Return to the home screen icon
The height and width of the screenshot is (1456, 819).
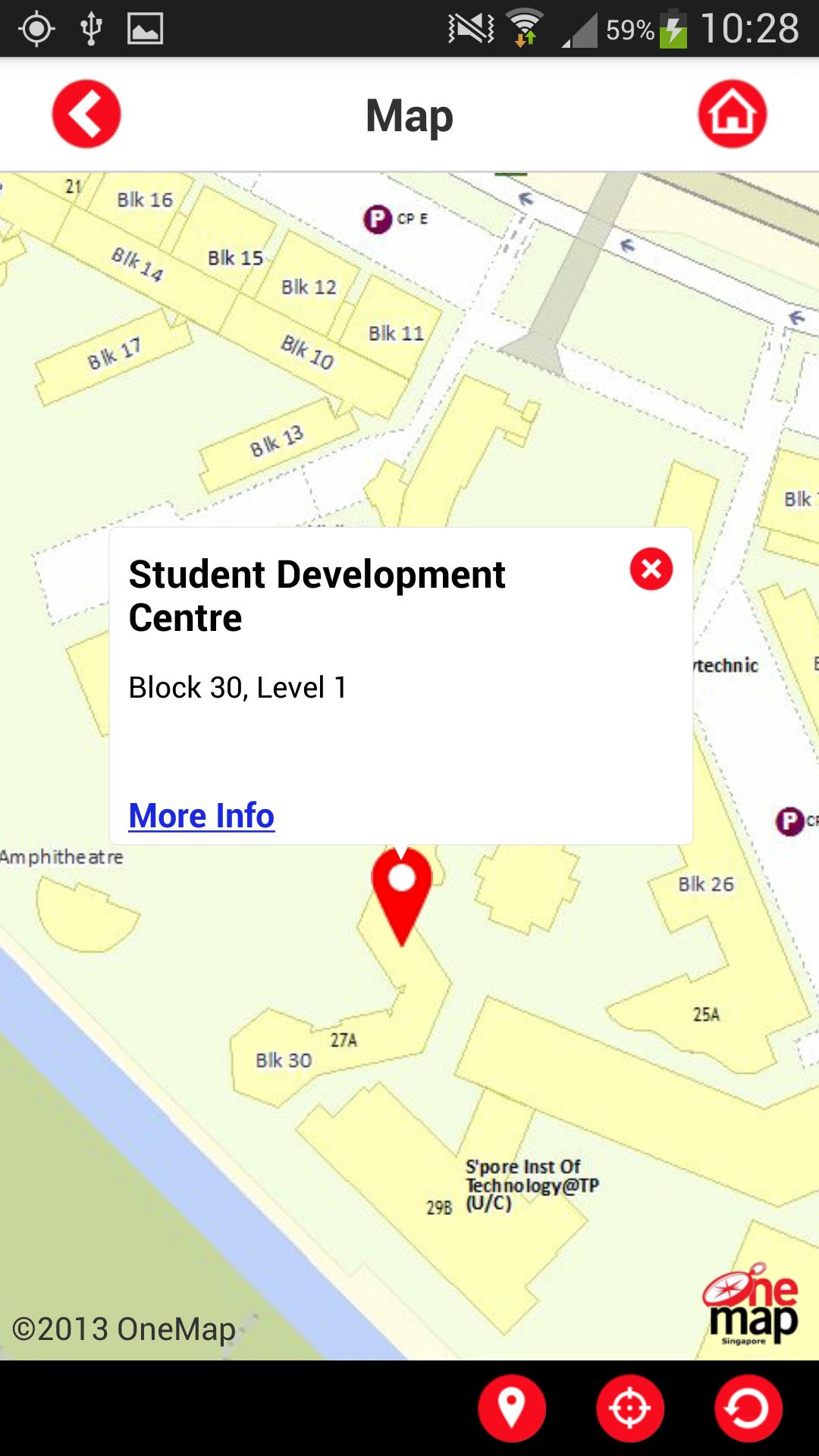(732, 115)
